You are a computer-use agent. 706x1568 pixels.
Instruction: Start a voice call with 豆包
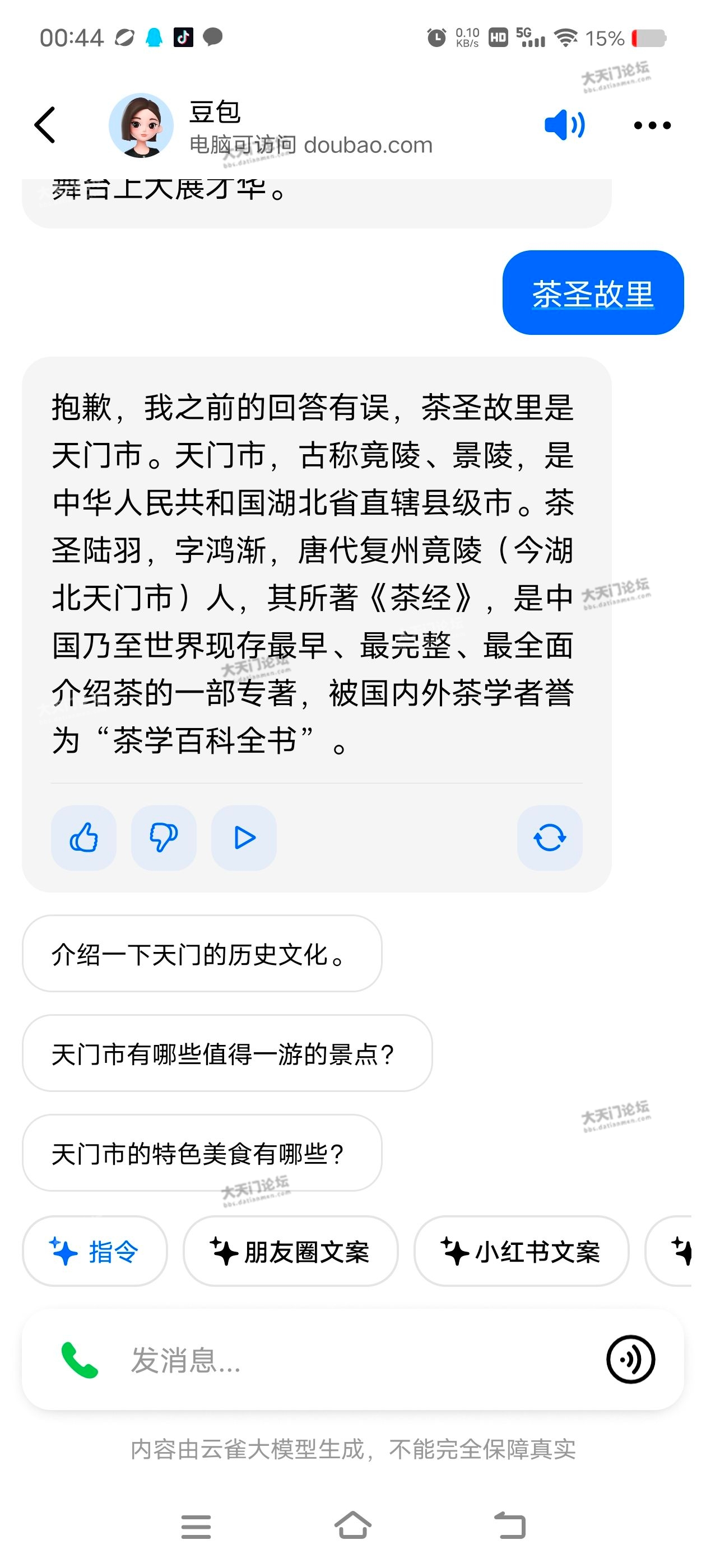79,1360
